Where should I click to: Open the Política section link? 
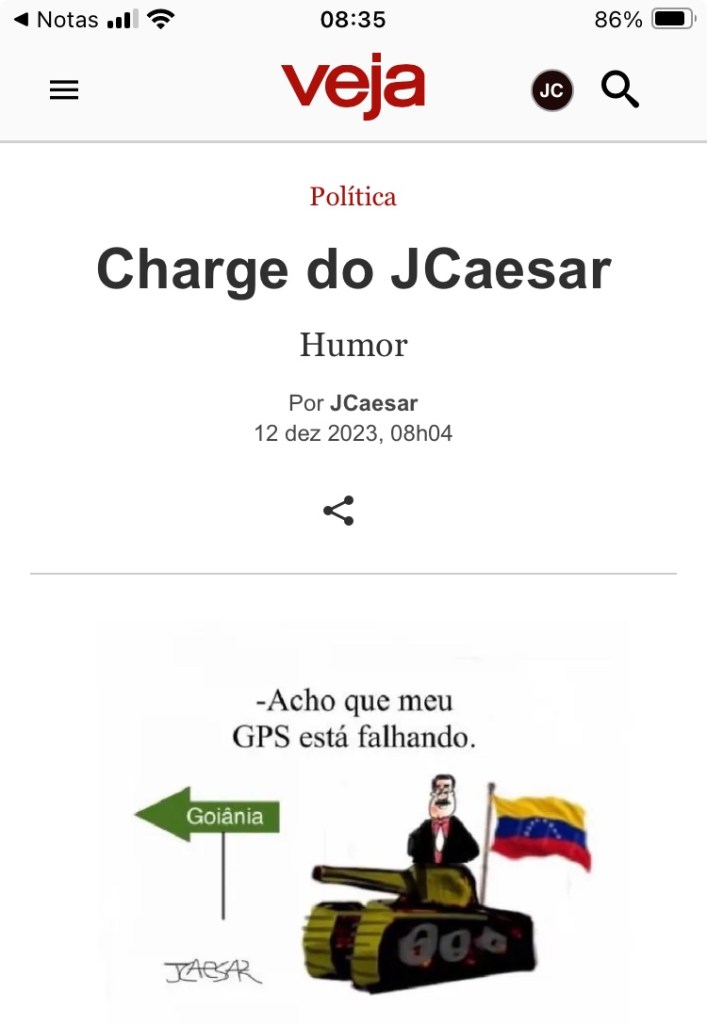coord(353,196)
